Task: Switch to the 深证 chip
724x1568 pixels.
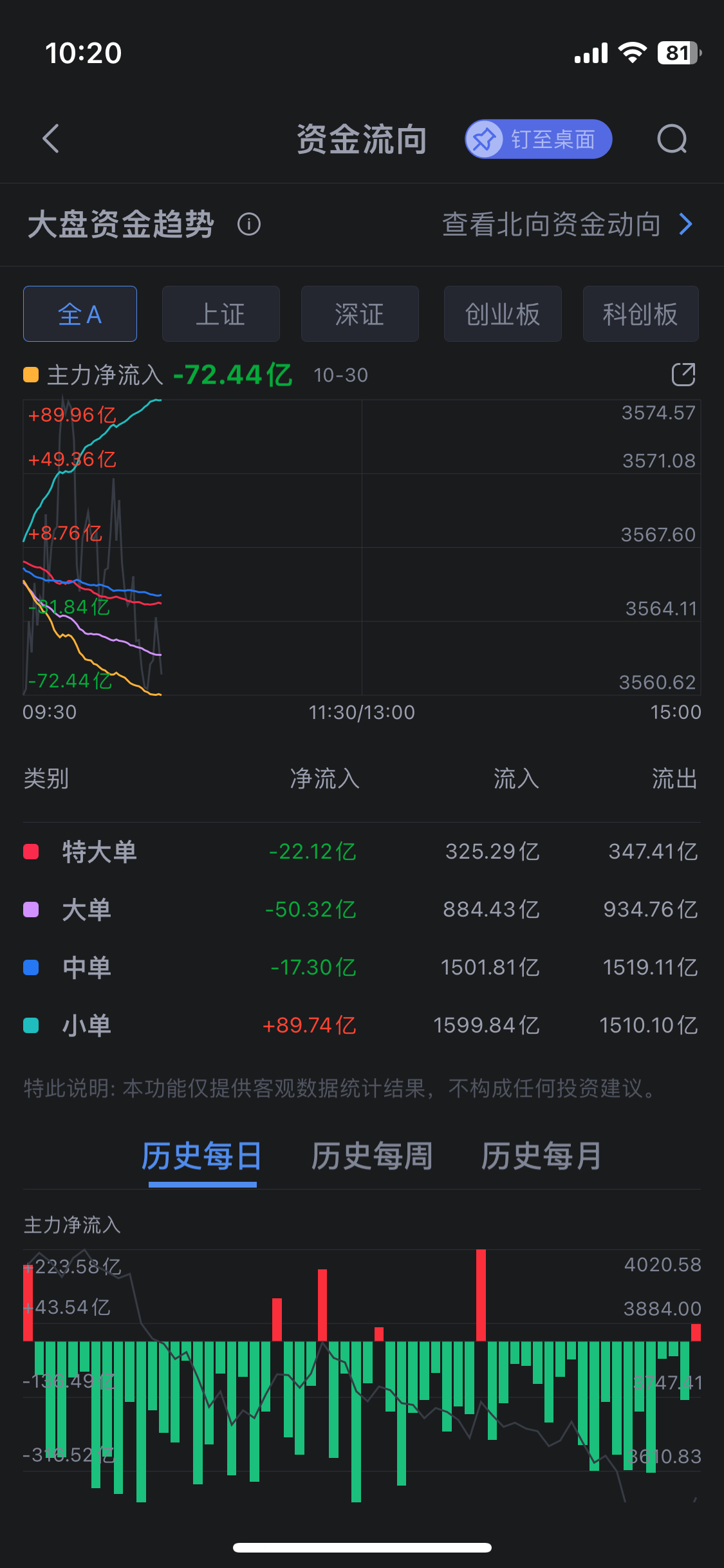Action: (x=360, y=314)
